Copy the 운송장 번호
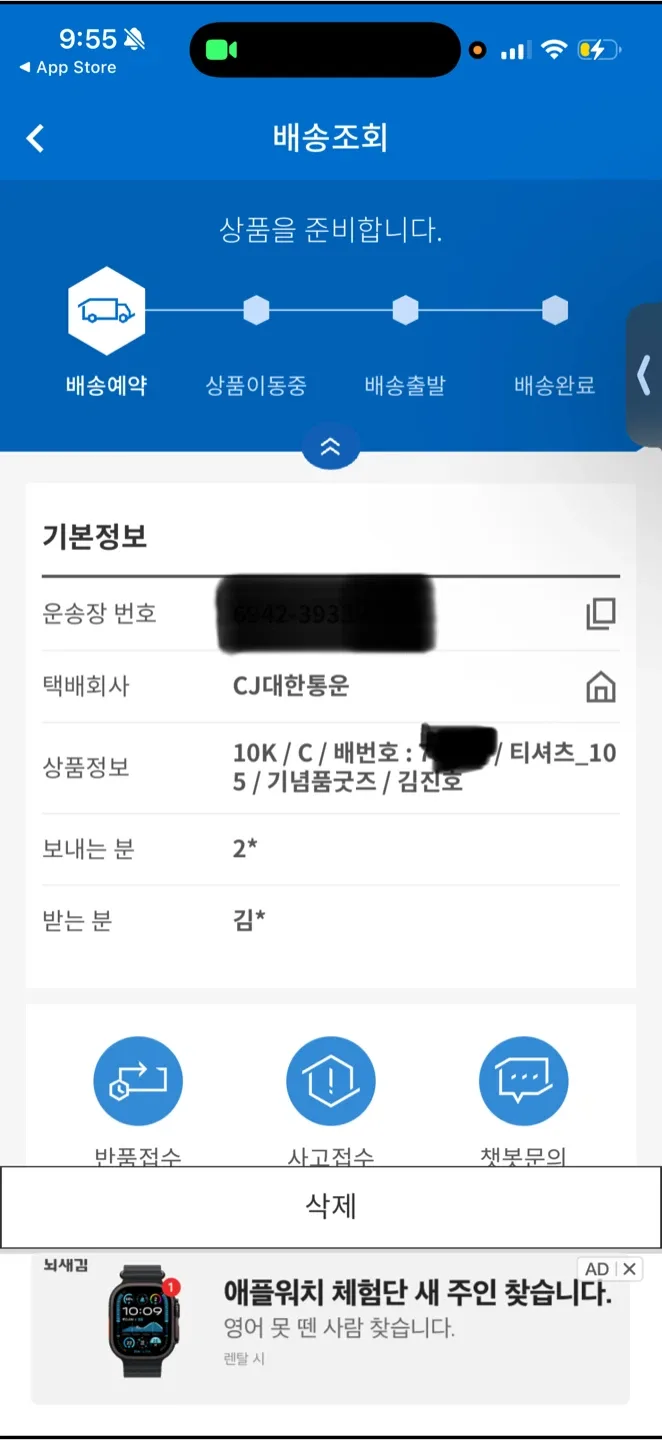 click(600, 614)
